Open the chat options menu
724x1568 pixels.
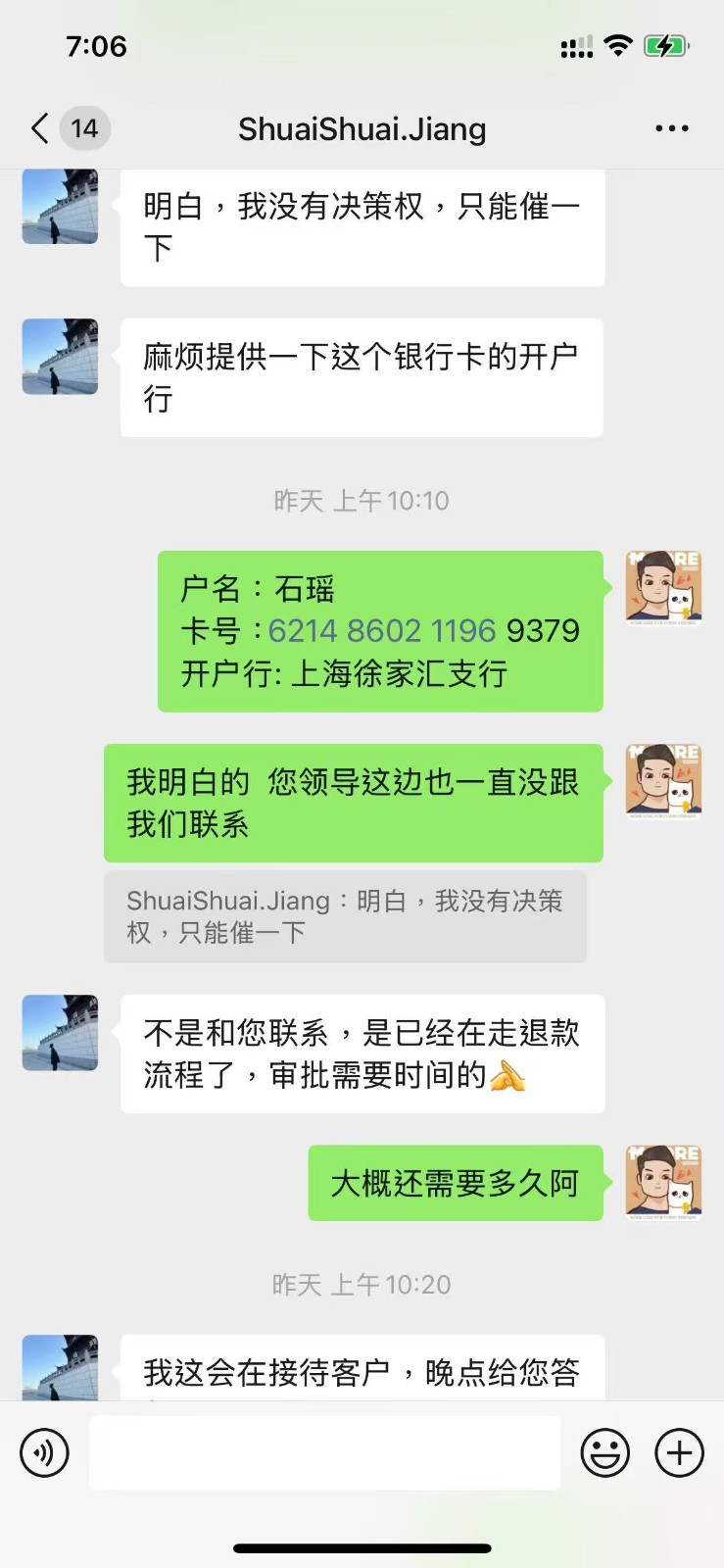tap(671, 128)
